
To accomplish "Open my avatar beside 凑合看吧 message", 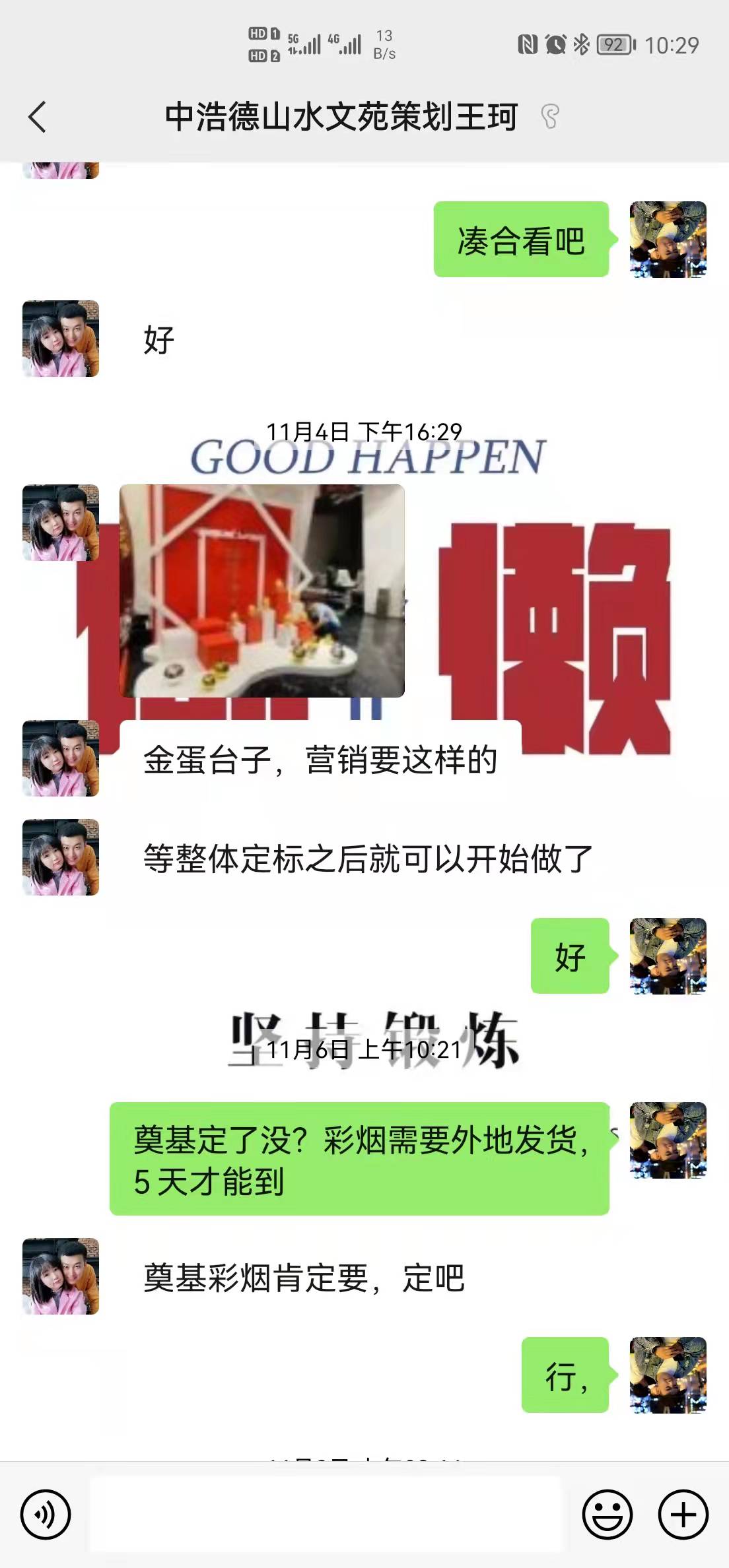I will pos(668,240).
